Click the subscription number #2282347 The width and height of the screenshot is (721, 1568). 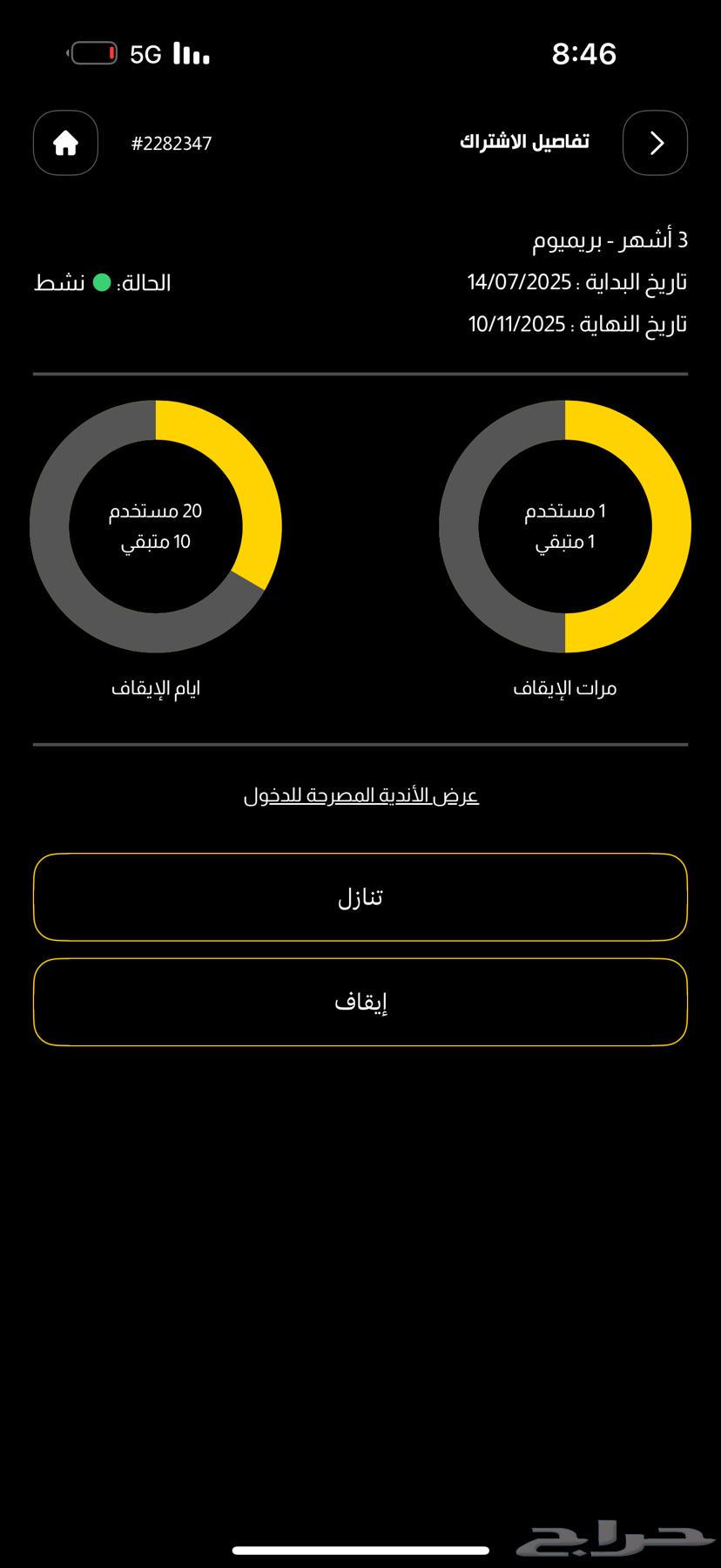(172, 143)
